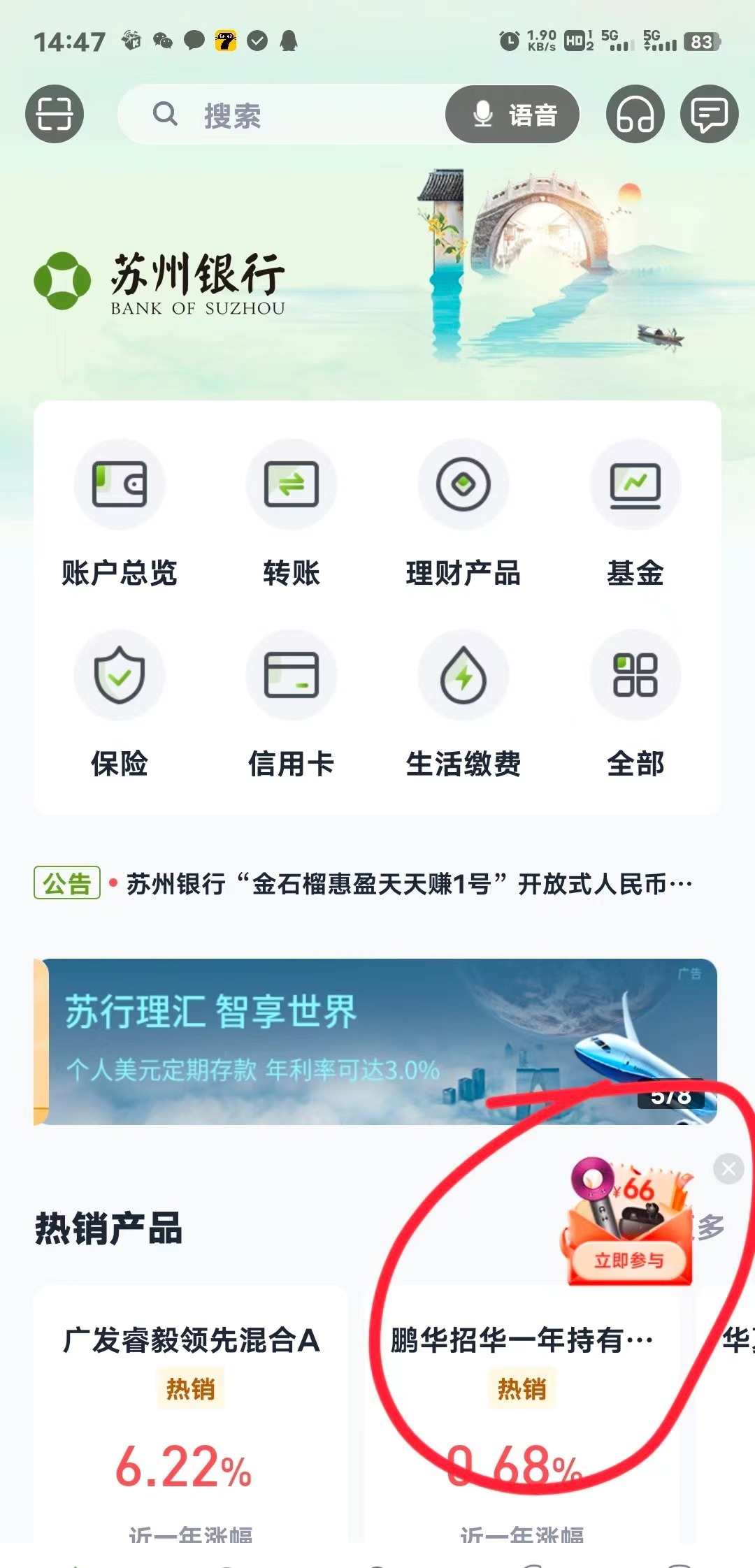Open the scan QR code icon

tap(55, 114)
